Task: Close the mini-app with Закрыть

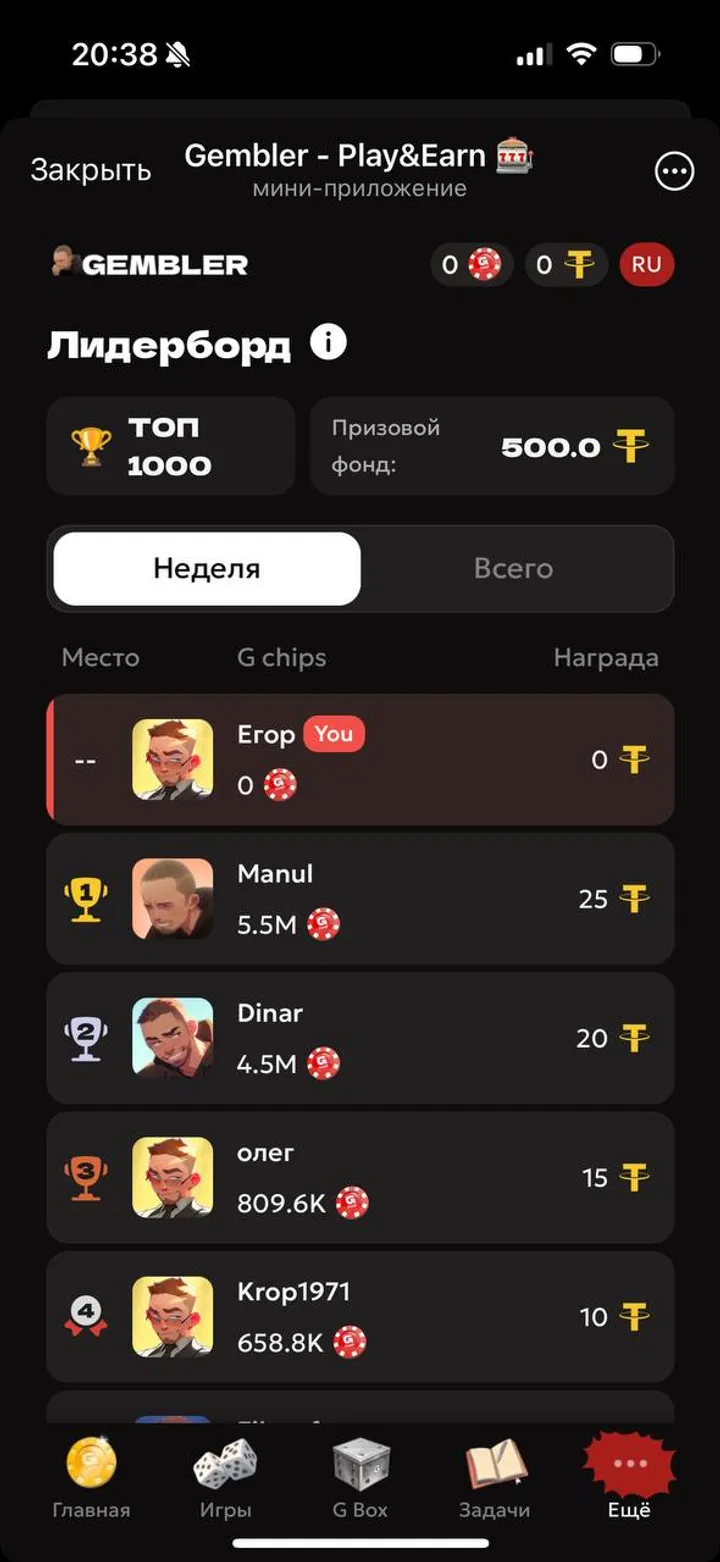Action: point(90,170)
